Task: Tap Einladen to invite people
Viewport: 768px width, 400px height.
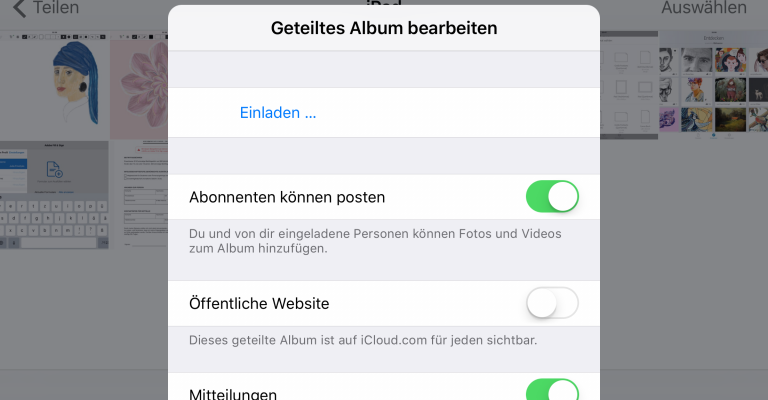Action: click(x=278, y=113)
